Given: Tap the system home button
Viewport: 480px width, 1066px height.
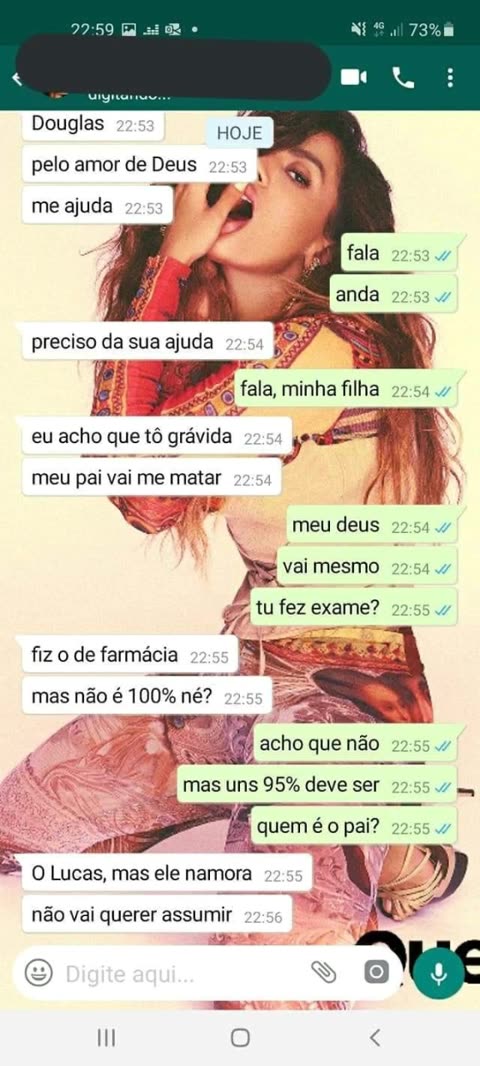Looking at the screenshot, I should 240,1037.
